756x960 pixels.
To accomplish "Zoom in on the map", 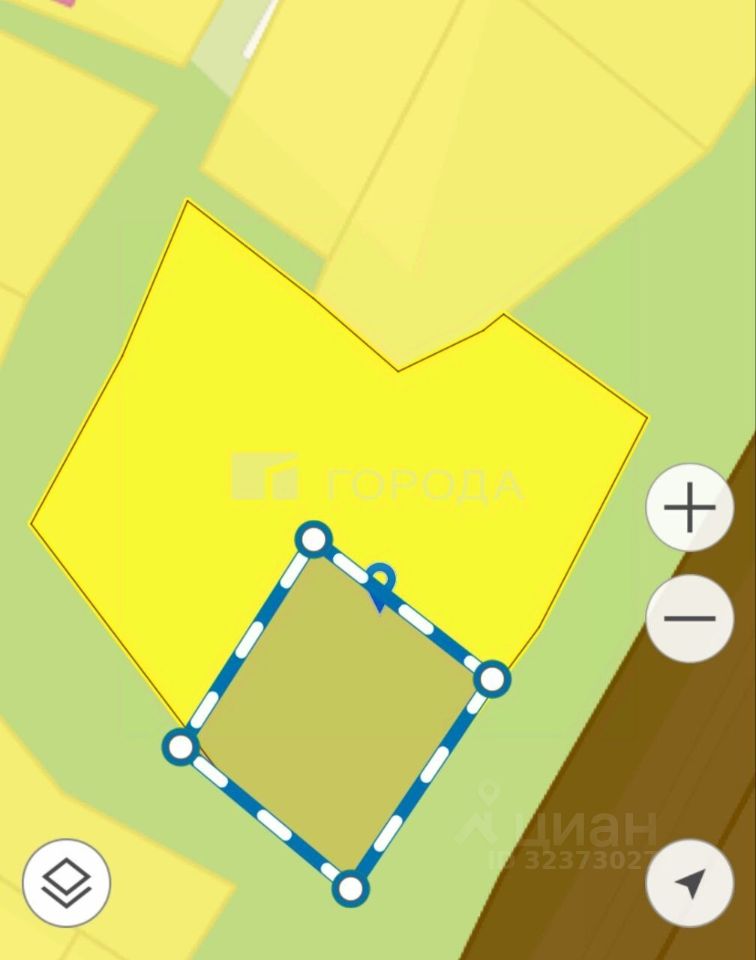I will point(690,509).
